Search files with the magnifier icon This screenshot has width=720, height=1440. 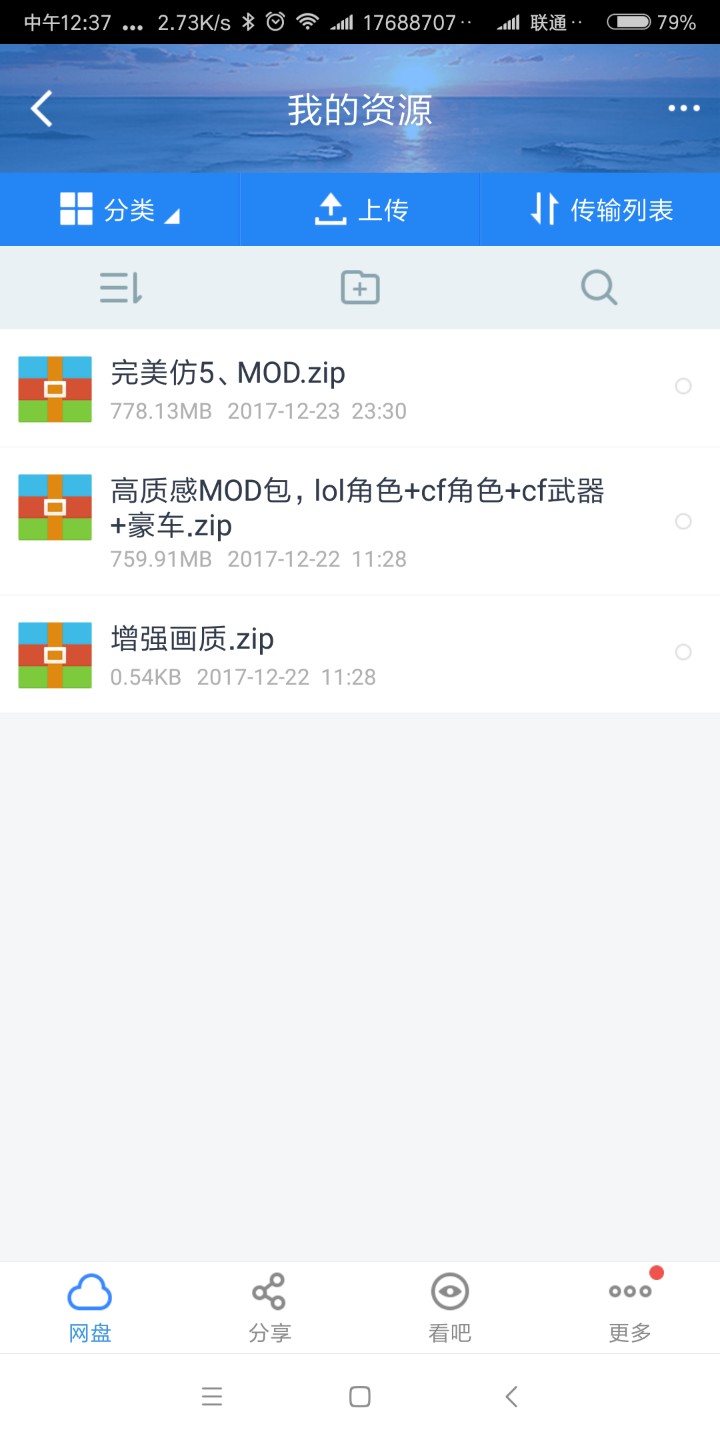click(x=599, y=288)
